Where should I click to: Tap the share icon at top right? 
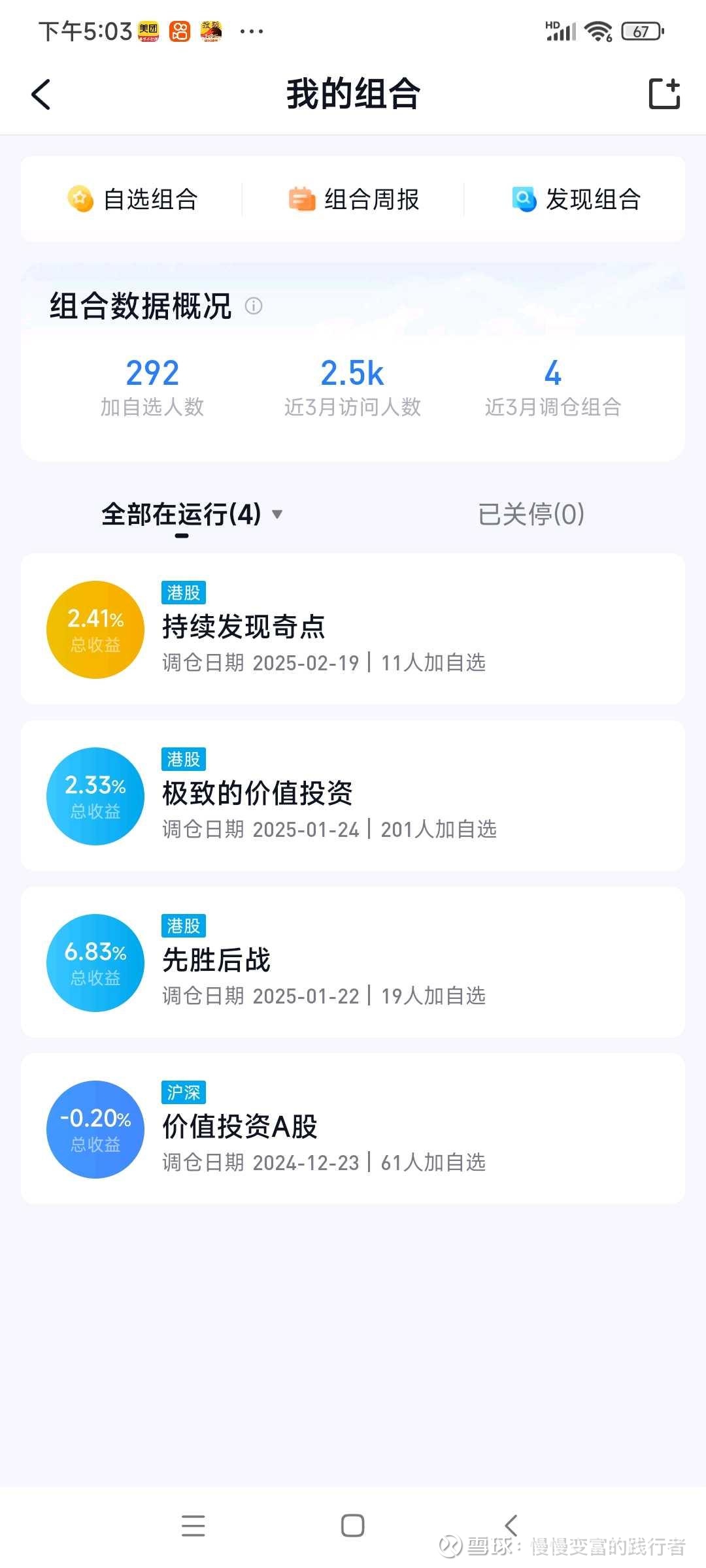(665, 94)
